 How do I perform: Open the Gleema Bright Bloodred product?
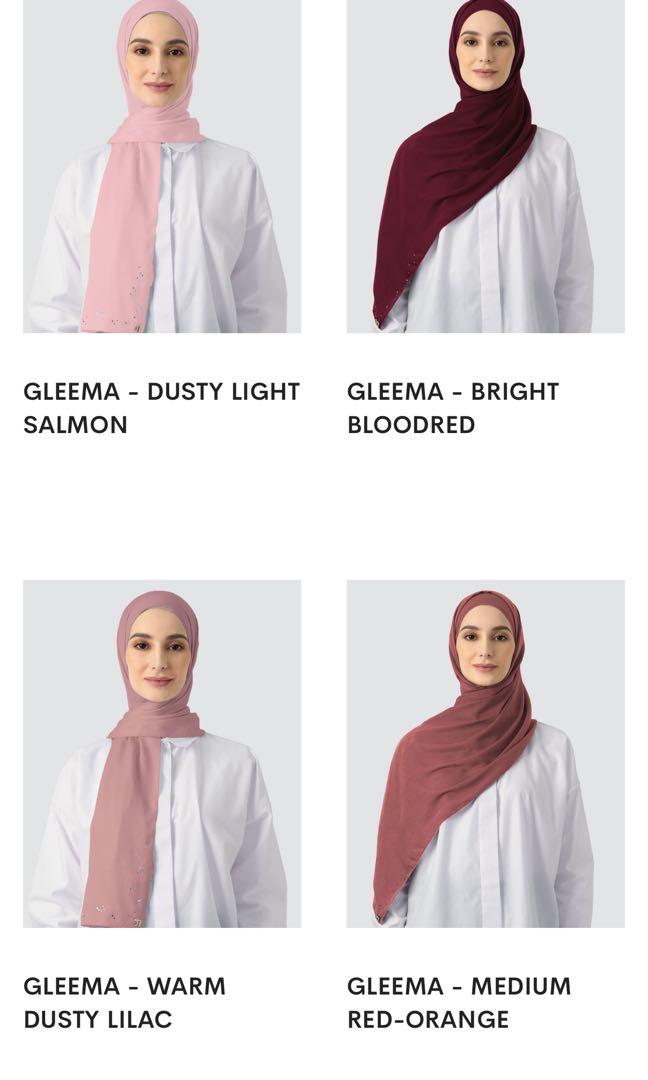pos(485,166)
